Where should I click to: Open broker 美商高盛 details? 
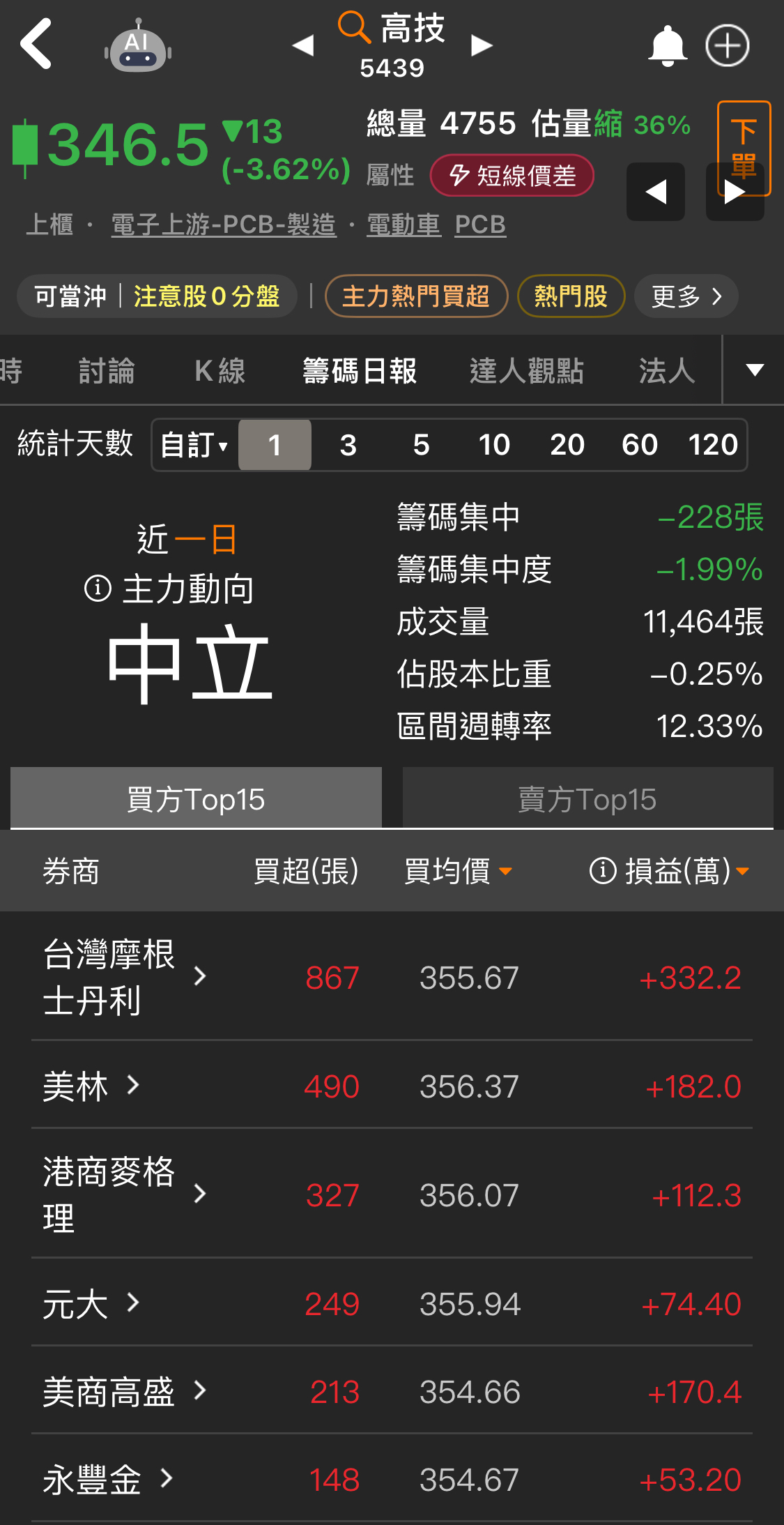pyautogui.click(x=125, y=1392)
